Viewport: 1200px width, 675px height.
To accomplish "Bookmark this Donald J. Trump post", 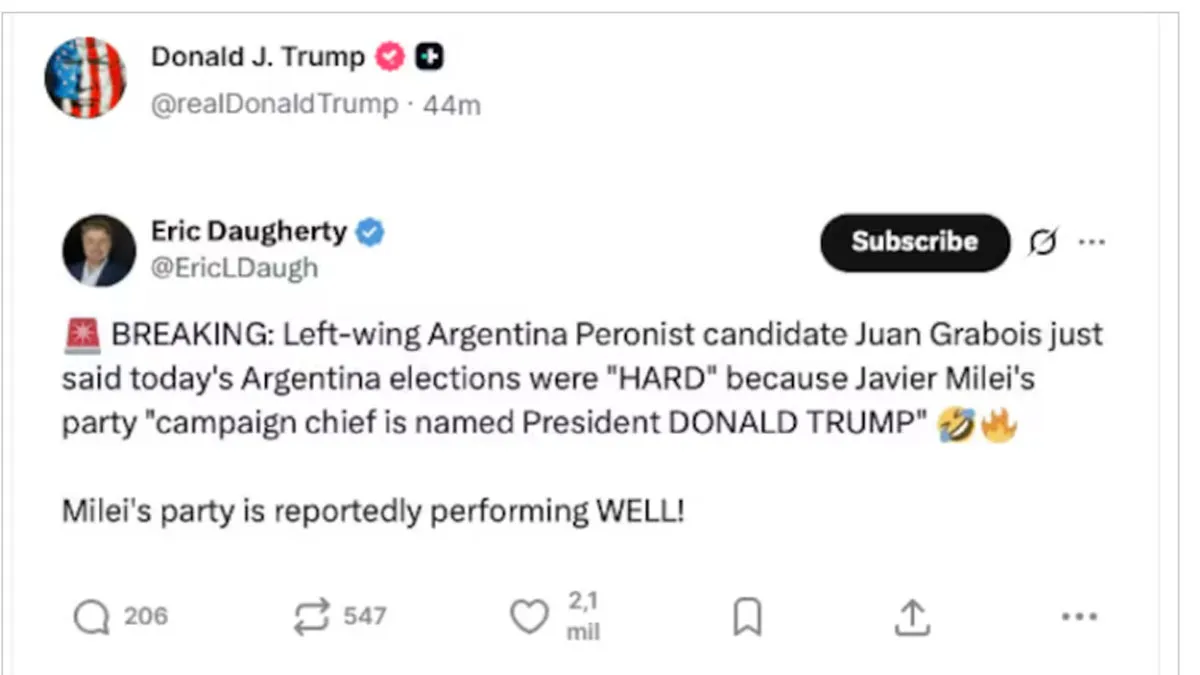I will pyautogui.click(x=747, y=617).
